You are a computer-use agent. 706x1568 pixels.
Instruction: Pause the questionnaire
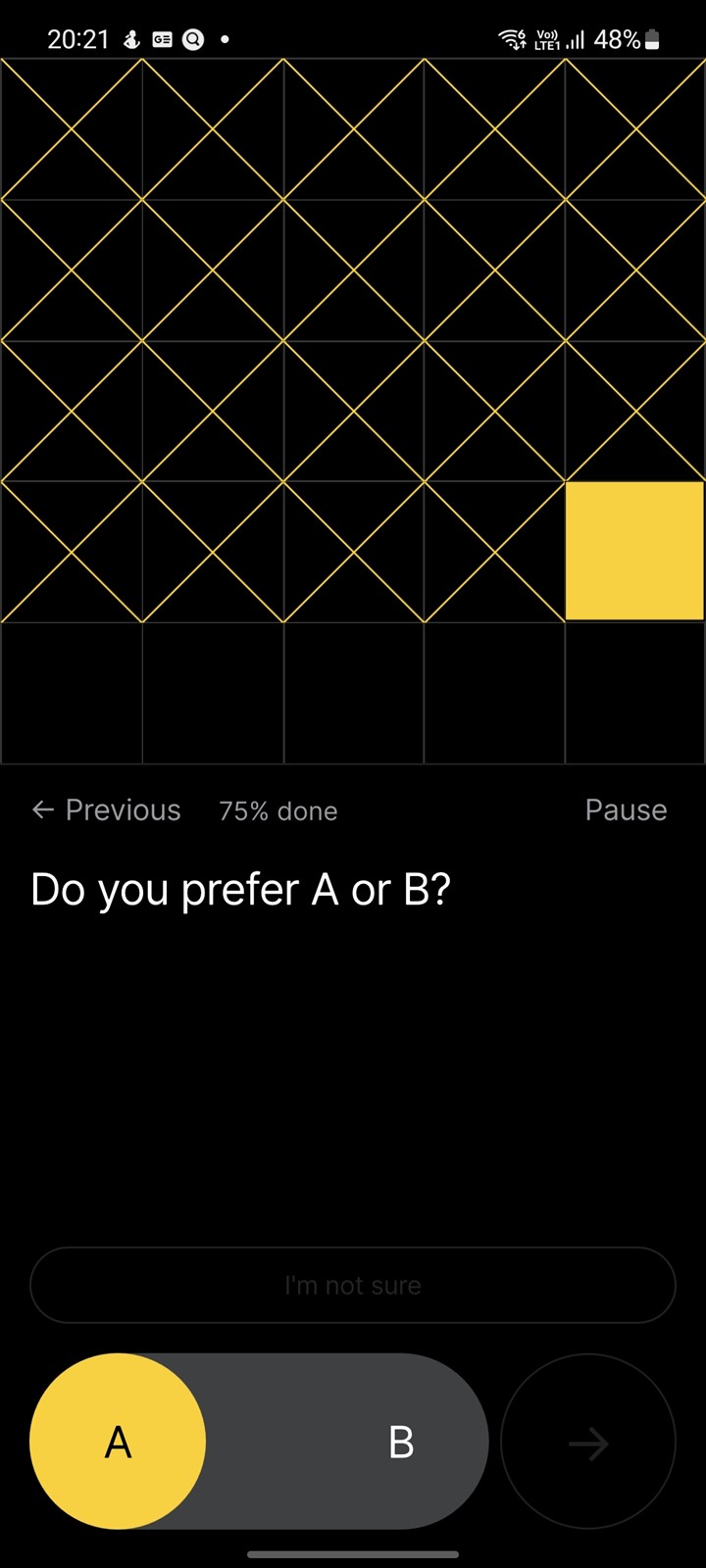click(x=626, y=810)
